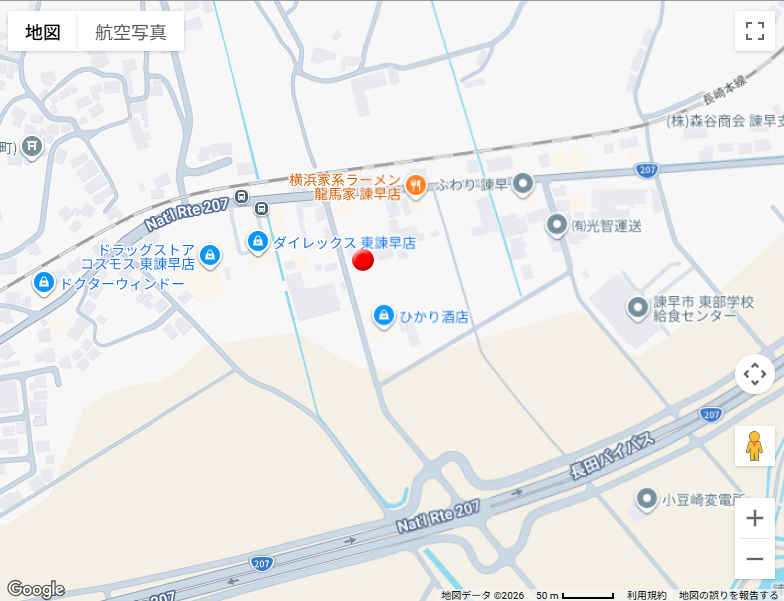Viewport: 784px width, 601px height.
Task: Open 諫早市 東部学校給食センター pin
Action: [x=637, y=307]
